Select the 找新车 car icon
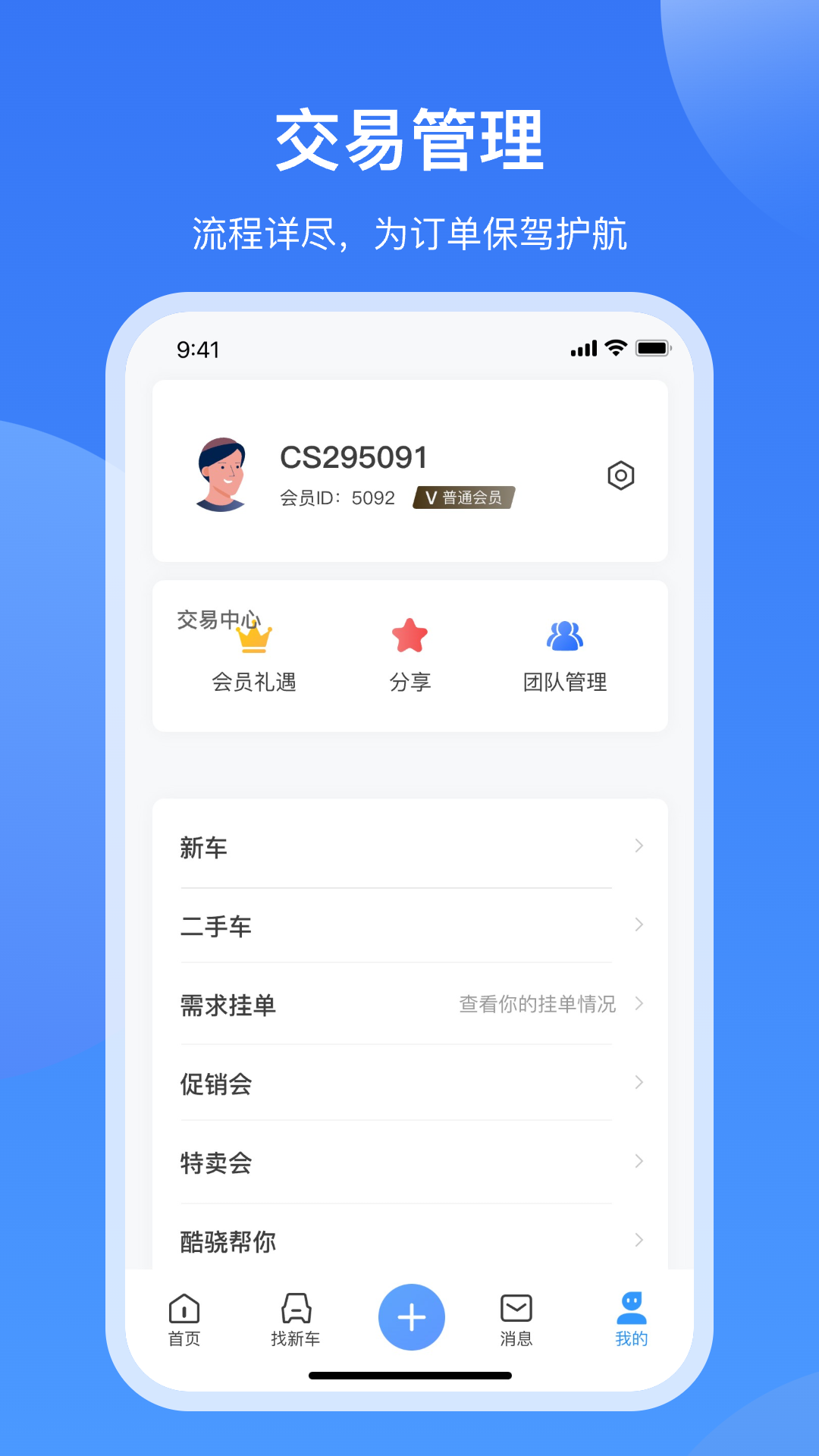Screen dimensions: 819x1456 click(297, 1309)
